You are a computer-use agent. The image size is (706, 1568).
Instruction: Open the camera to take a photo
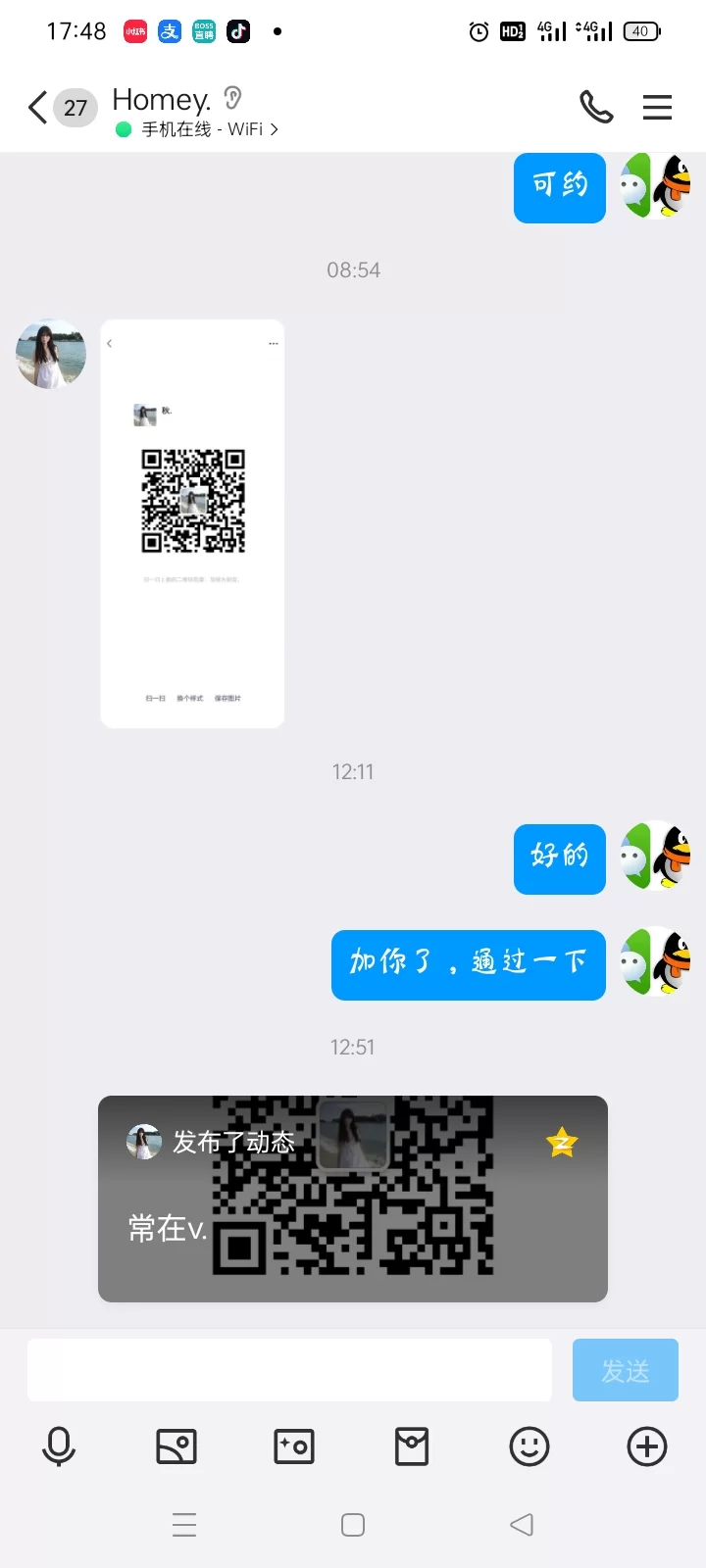point(294,1446)
